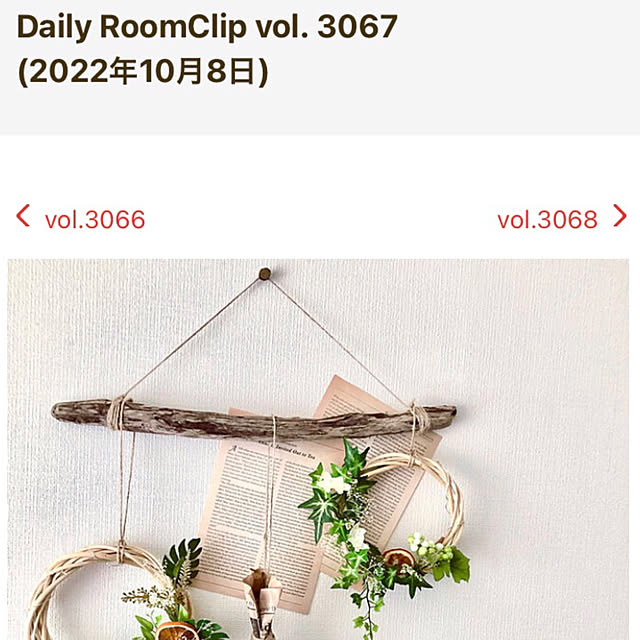Go to next issue vol.3068
The image size is (640, 640).
coord(560,219)
